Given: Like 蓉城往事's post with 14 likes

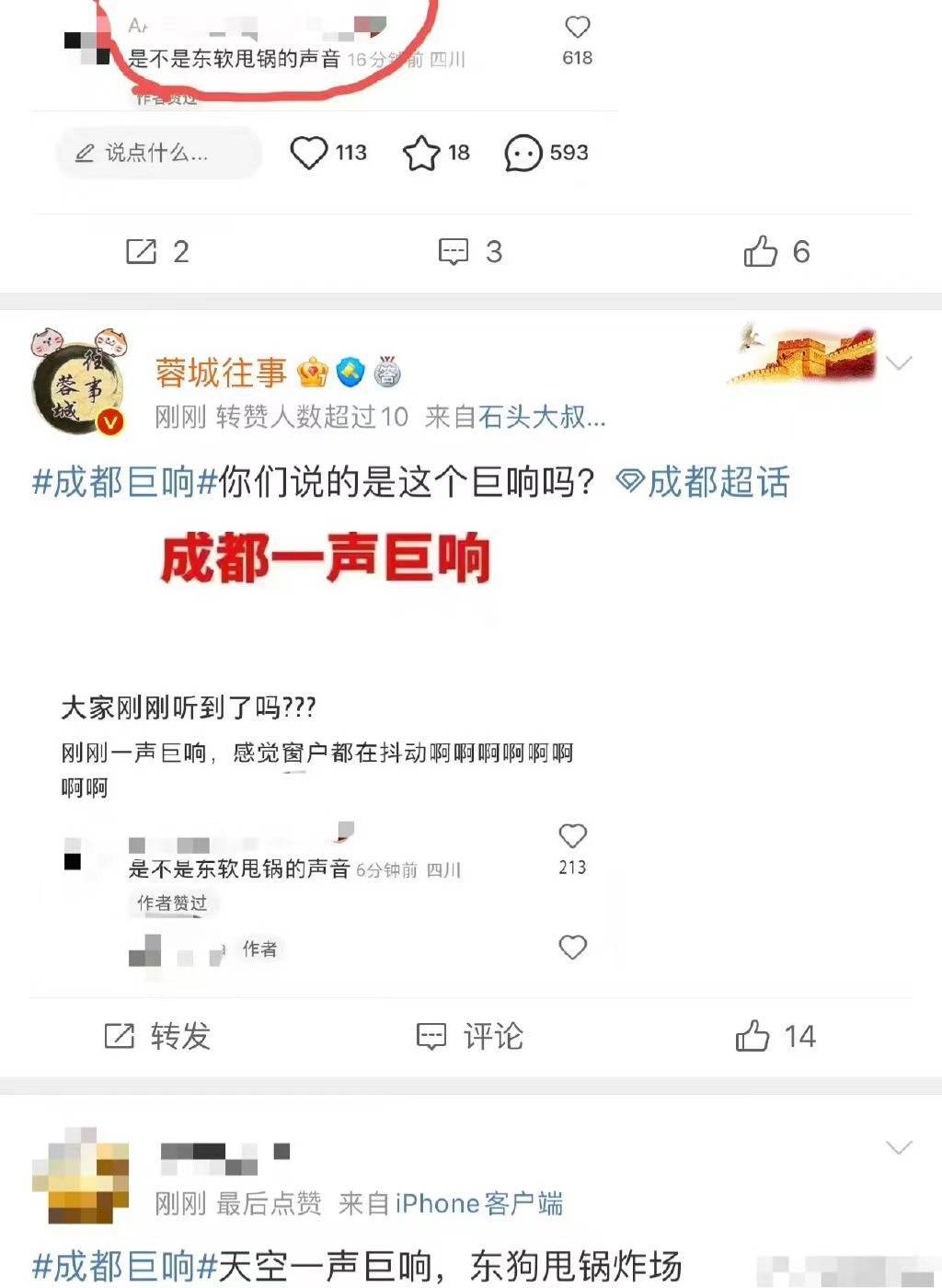Looking at the screenshot, I should pyautogui.click(x=775, y=1036).
